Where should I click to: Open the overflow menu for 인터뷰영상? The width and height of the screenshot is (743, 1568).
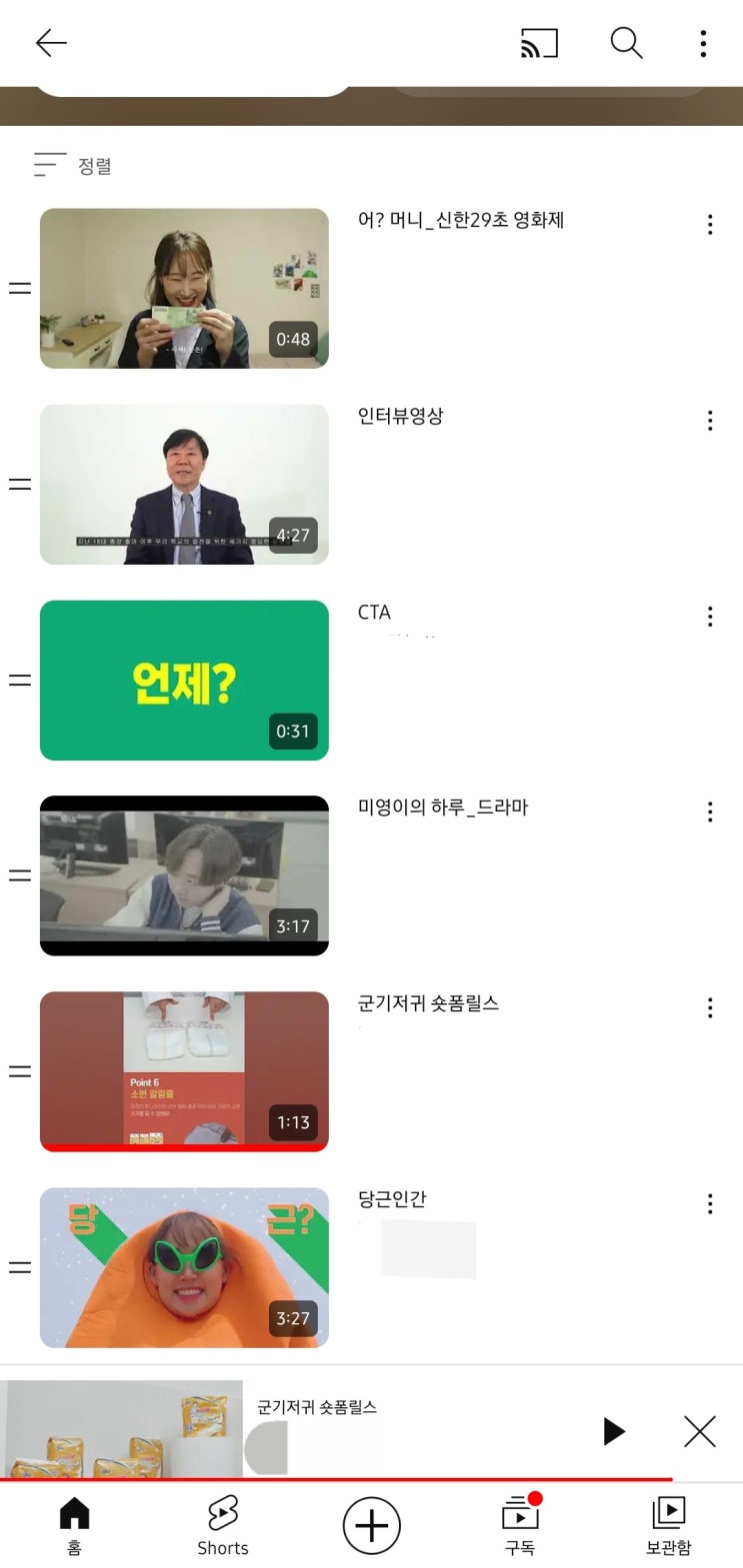tap(710, 421)
